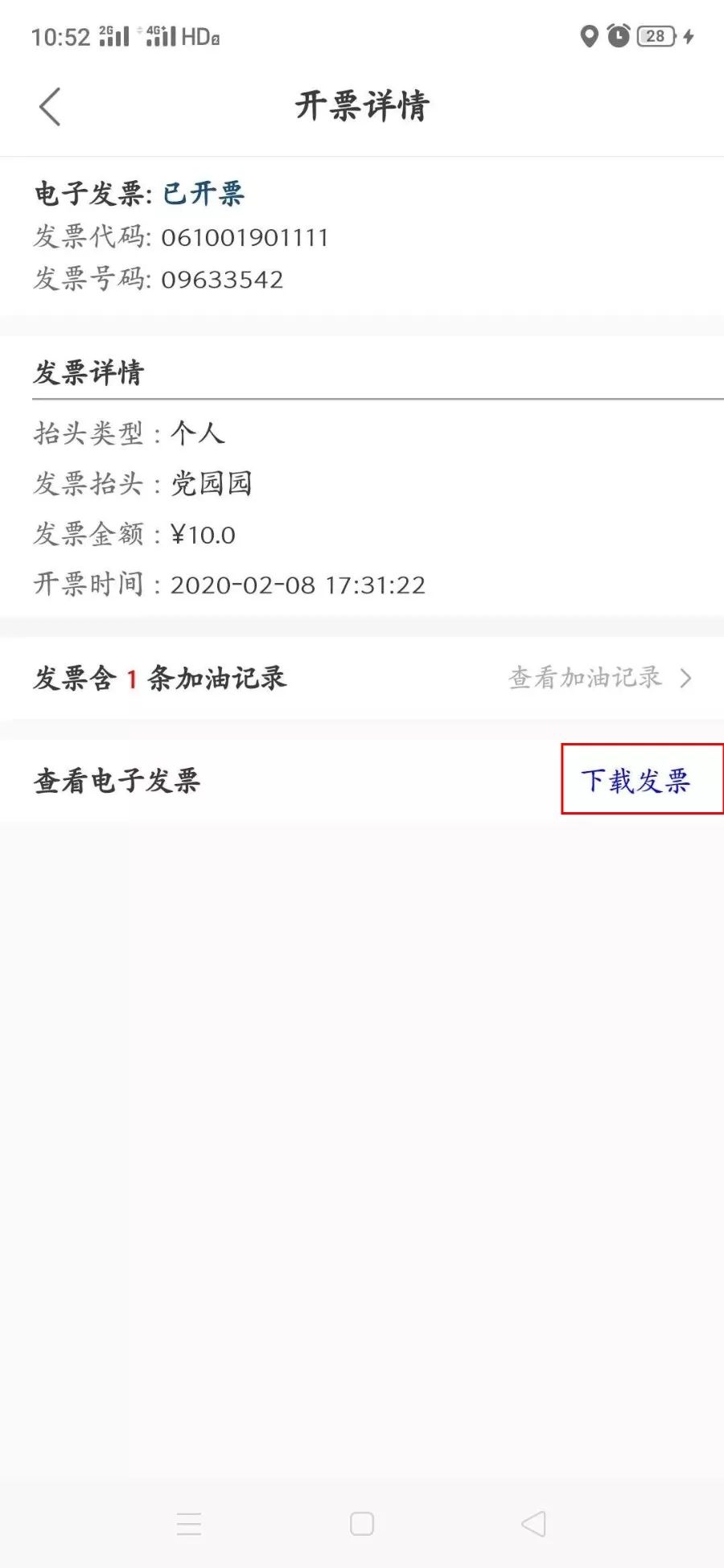Tap the home button in navigation bar
724x1568 pixels.
[362, 1522]
